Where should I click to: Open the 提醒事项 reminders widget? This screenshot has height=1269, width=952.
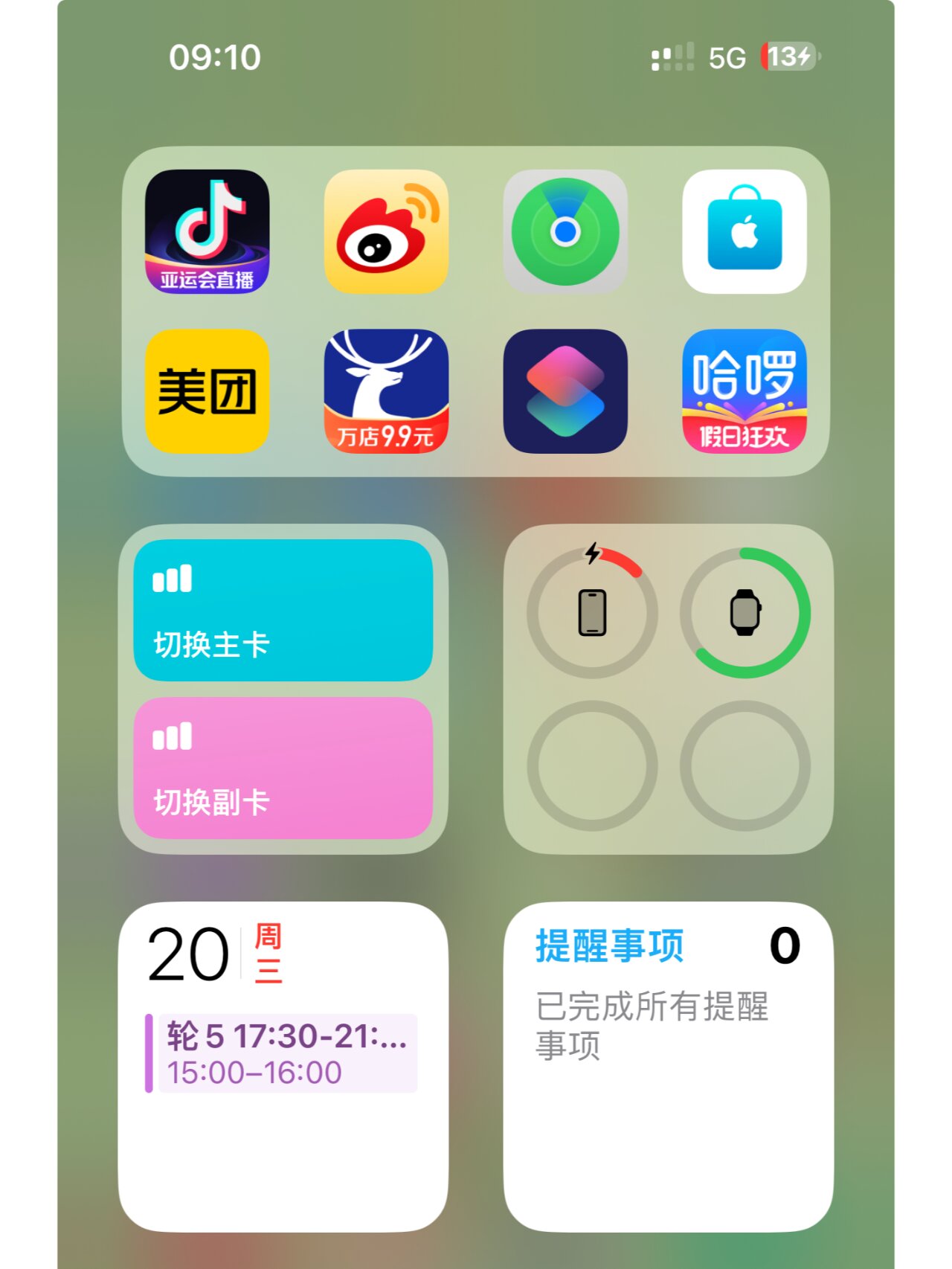click(668, 1066)
